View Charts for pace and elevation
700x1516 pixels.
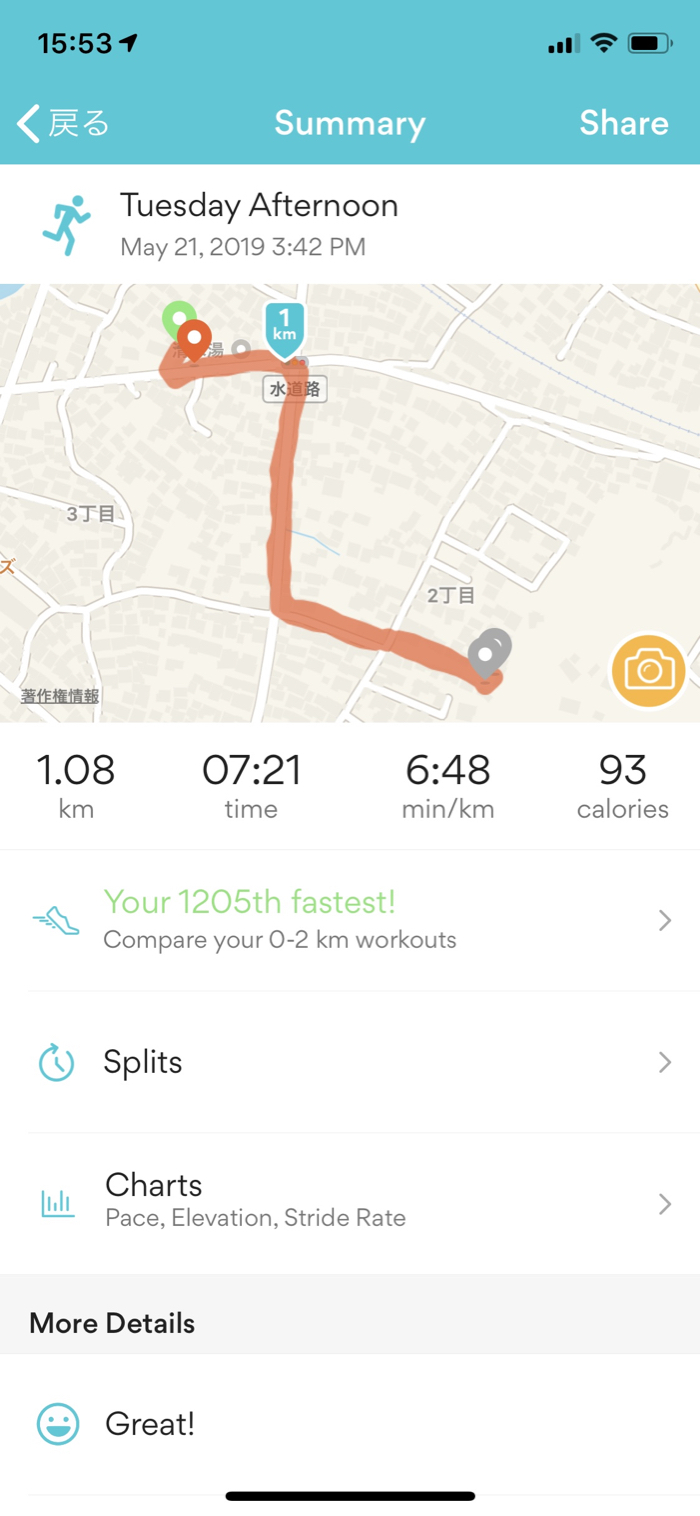(x=350, y=1200)
